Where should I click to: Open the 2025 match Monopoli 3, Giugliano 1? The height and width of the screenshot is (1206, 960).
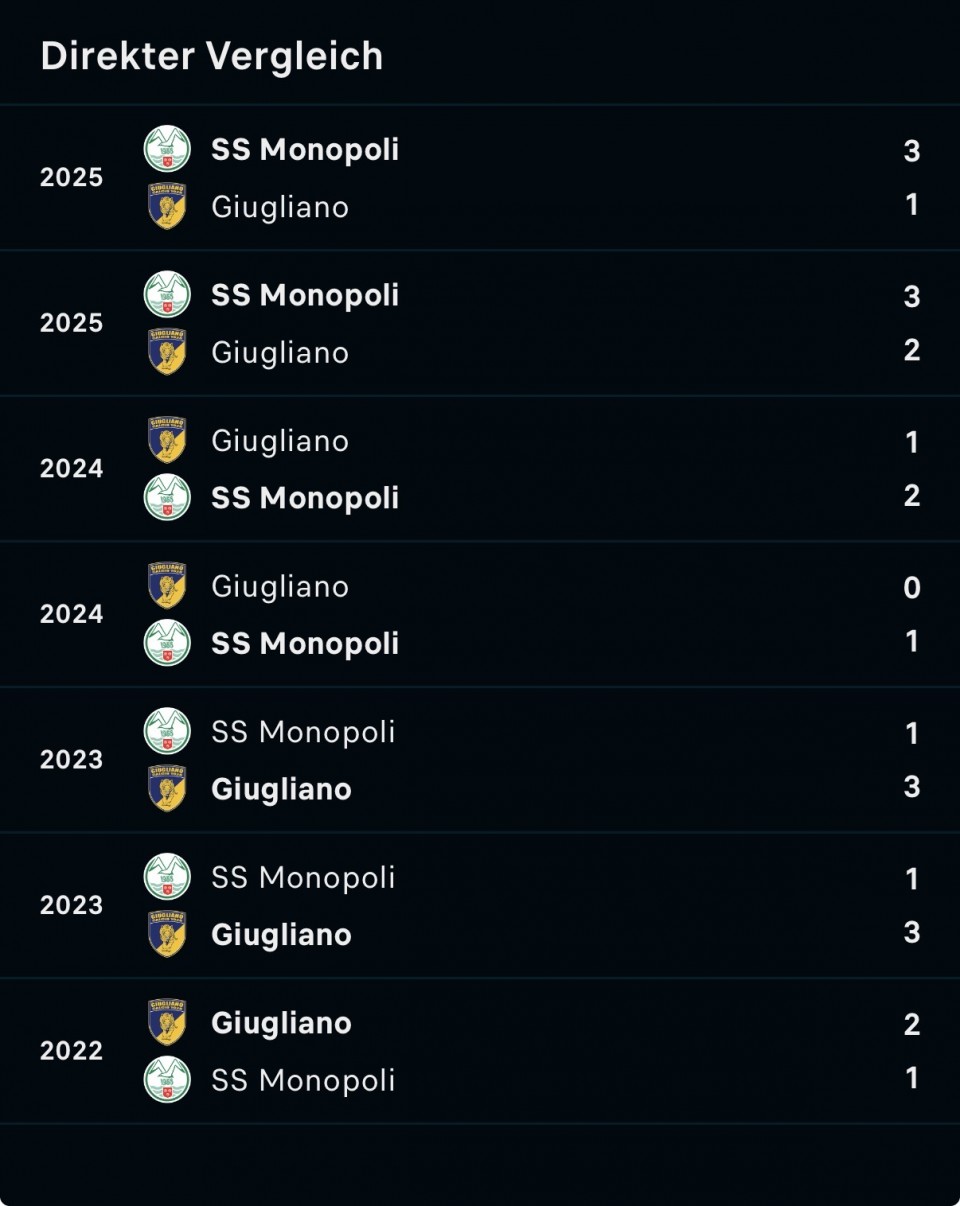pyautogui.click(x=480, y=178)
